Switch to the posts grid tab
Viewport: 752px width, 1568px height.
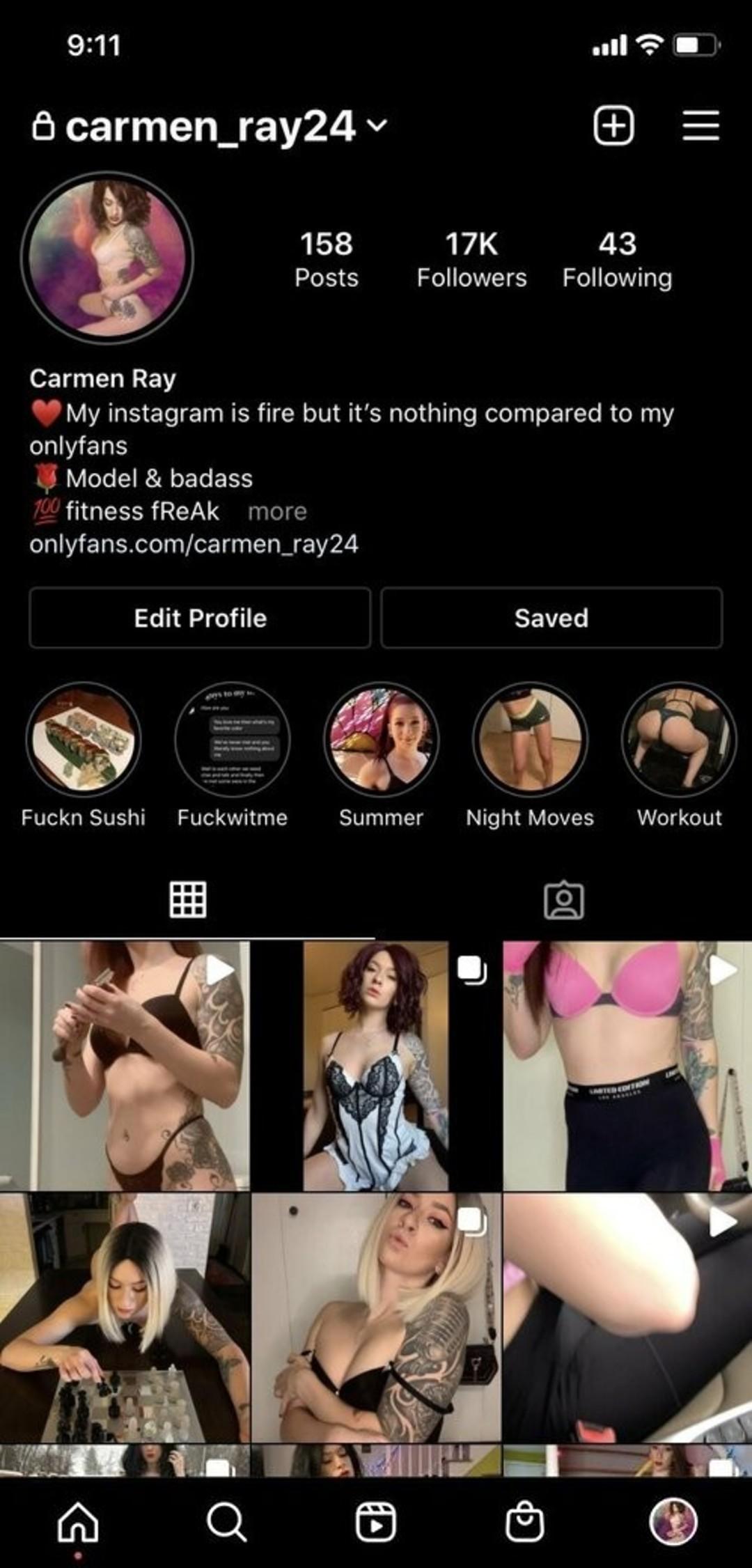(x=188, y=900)
